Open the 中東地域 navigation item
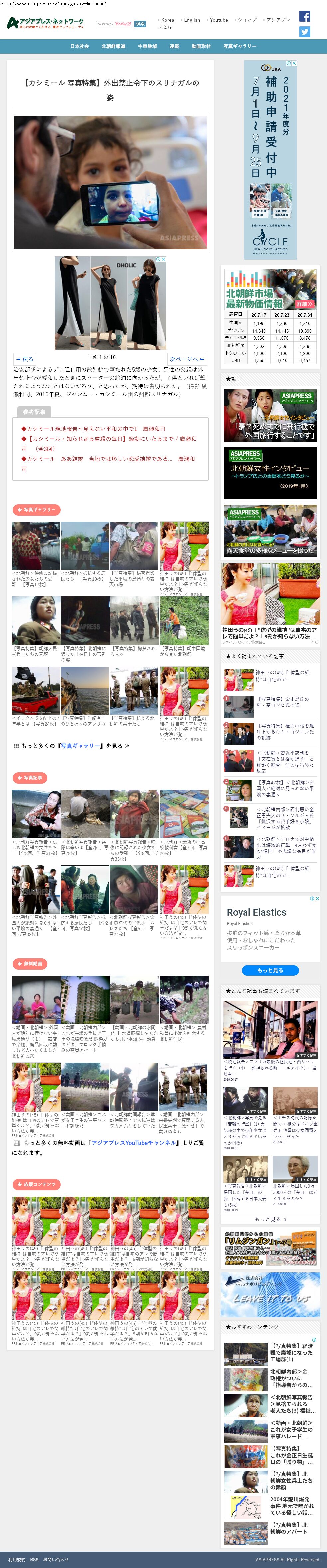327x1568 pixels. pyautogui.click(x=147, y=46)
